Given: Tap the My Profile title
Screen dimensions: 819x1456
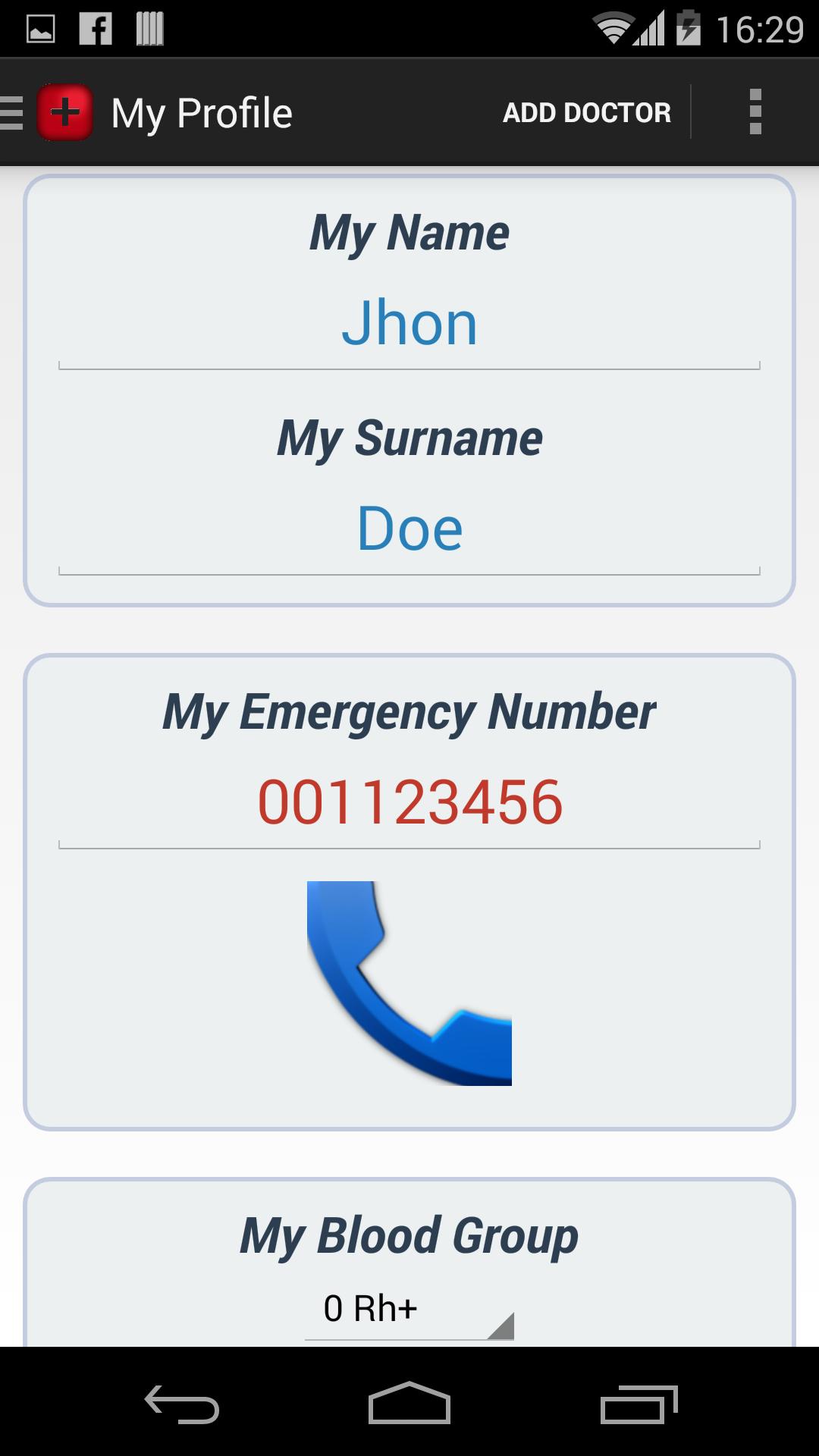Looking at the screenshot, I should [202, 111].
